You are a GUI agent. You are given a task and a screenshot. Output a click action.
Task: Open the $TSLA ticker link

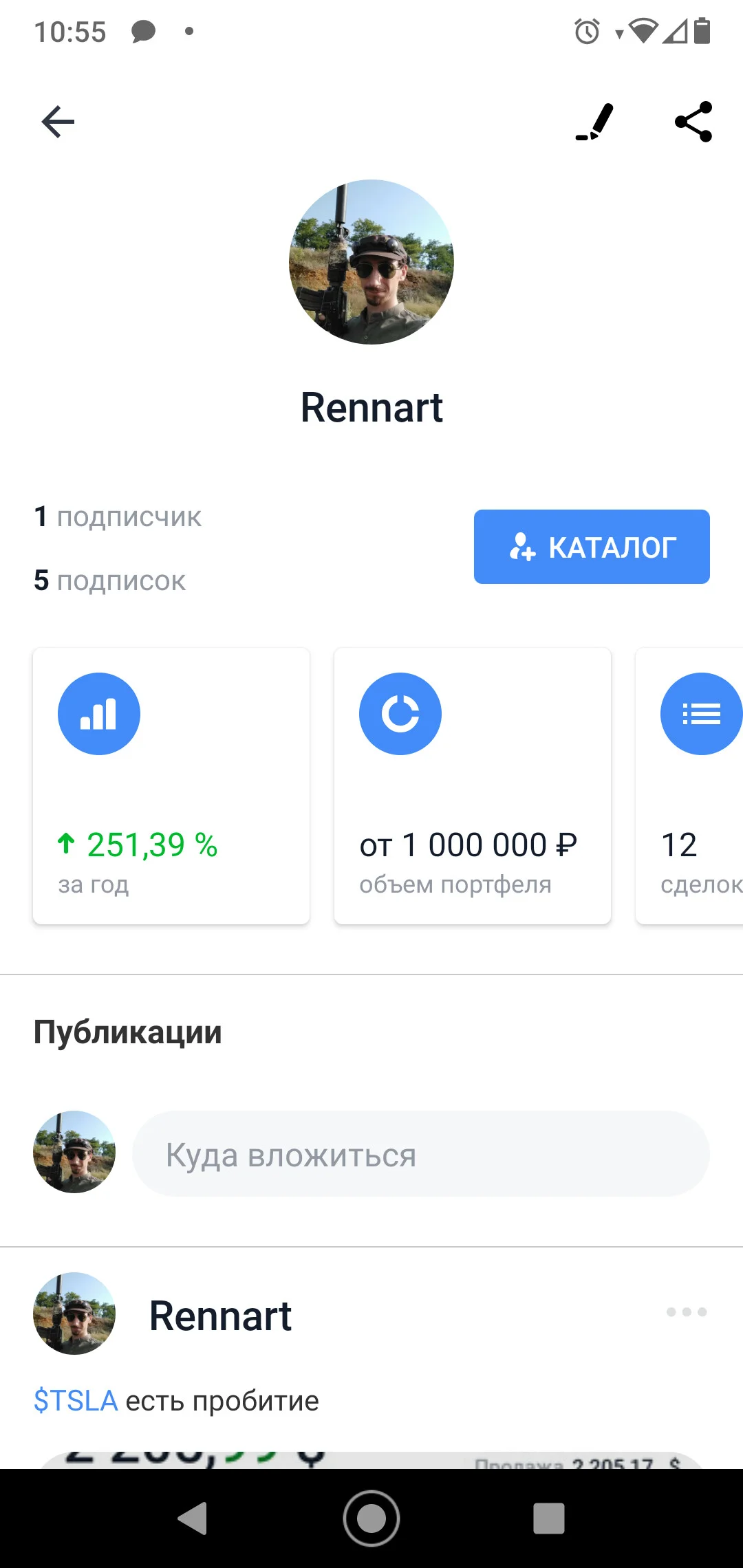tap(76, 1401)
